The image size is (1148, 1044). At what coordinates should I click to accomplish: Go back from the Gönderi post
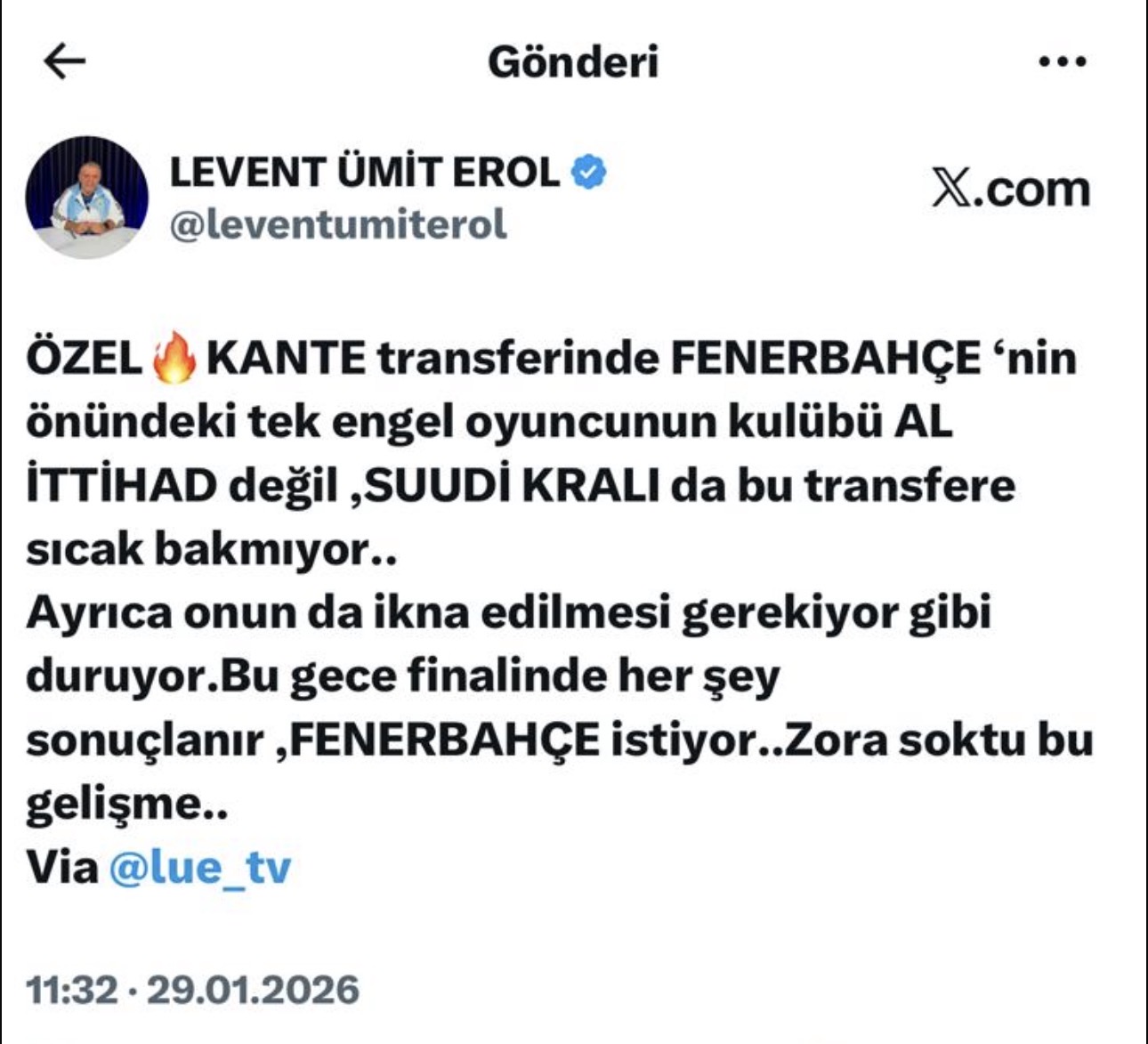click(x=65, y=61)
